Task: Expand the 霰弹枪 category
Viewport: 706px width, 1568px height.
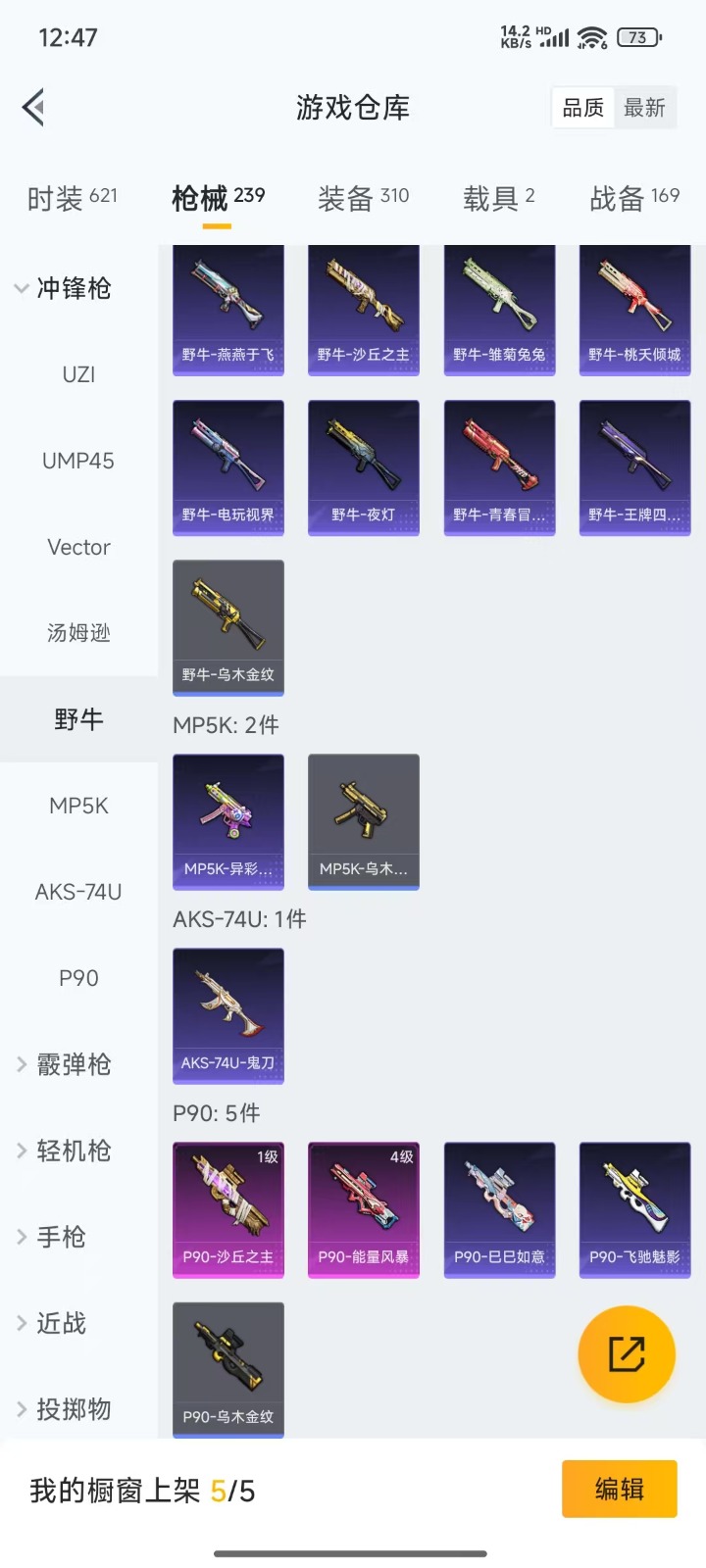Action: coord(64,1064)
